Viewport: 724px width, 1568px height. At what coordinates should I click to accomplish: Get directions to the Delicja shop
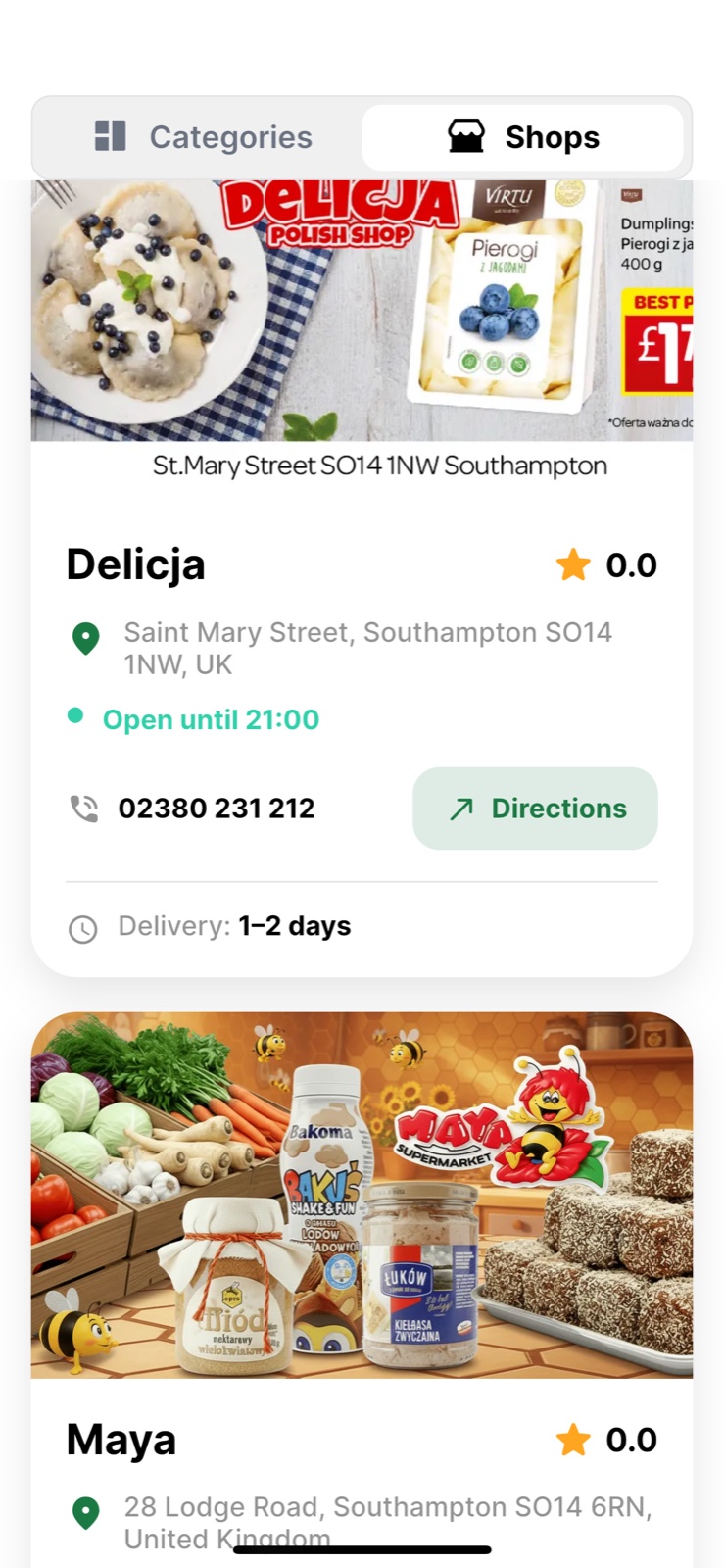click(535, 808)
